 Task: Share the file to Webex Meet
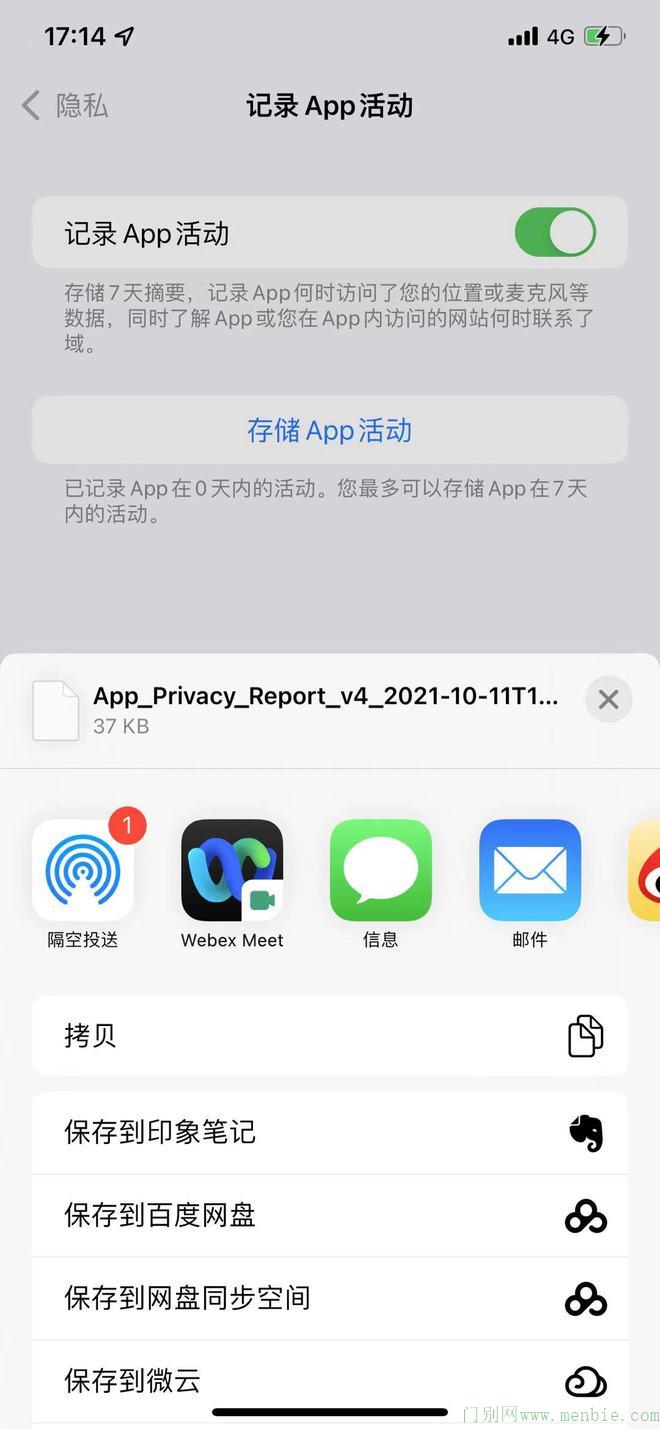click(232, 871)
